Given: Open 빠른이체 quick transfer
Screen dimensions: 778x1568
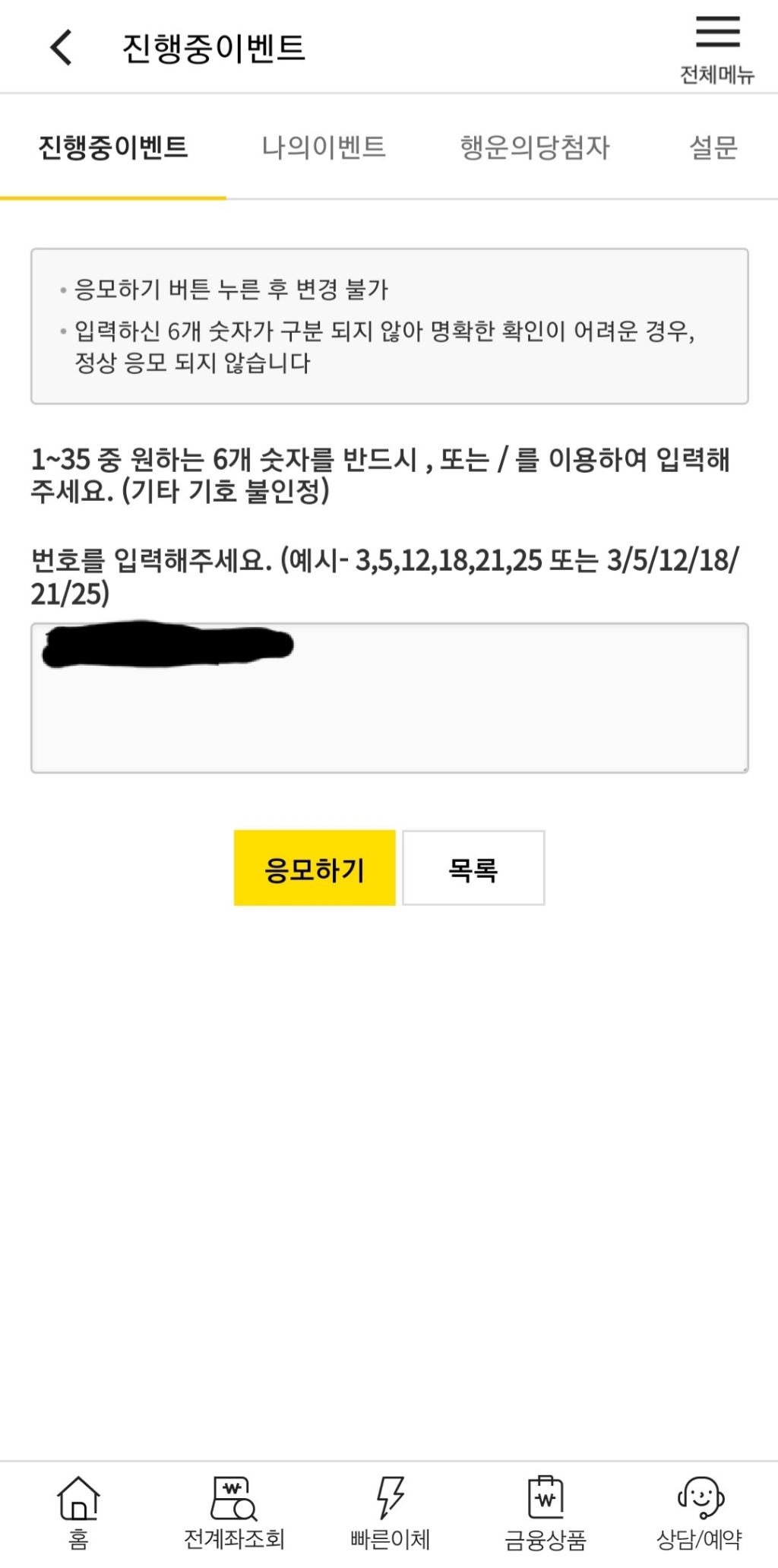Looking at the screenshot, I should point(390,1513).
